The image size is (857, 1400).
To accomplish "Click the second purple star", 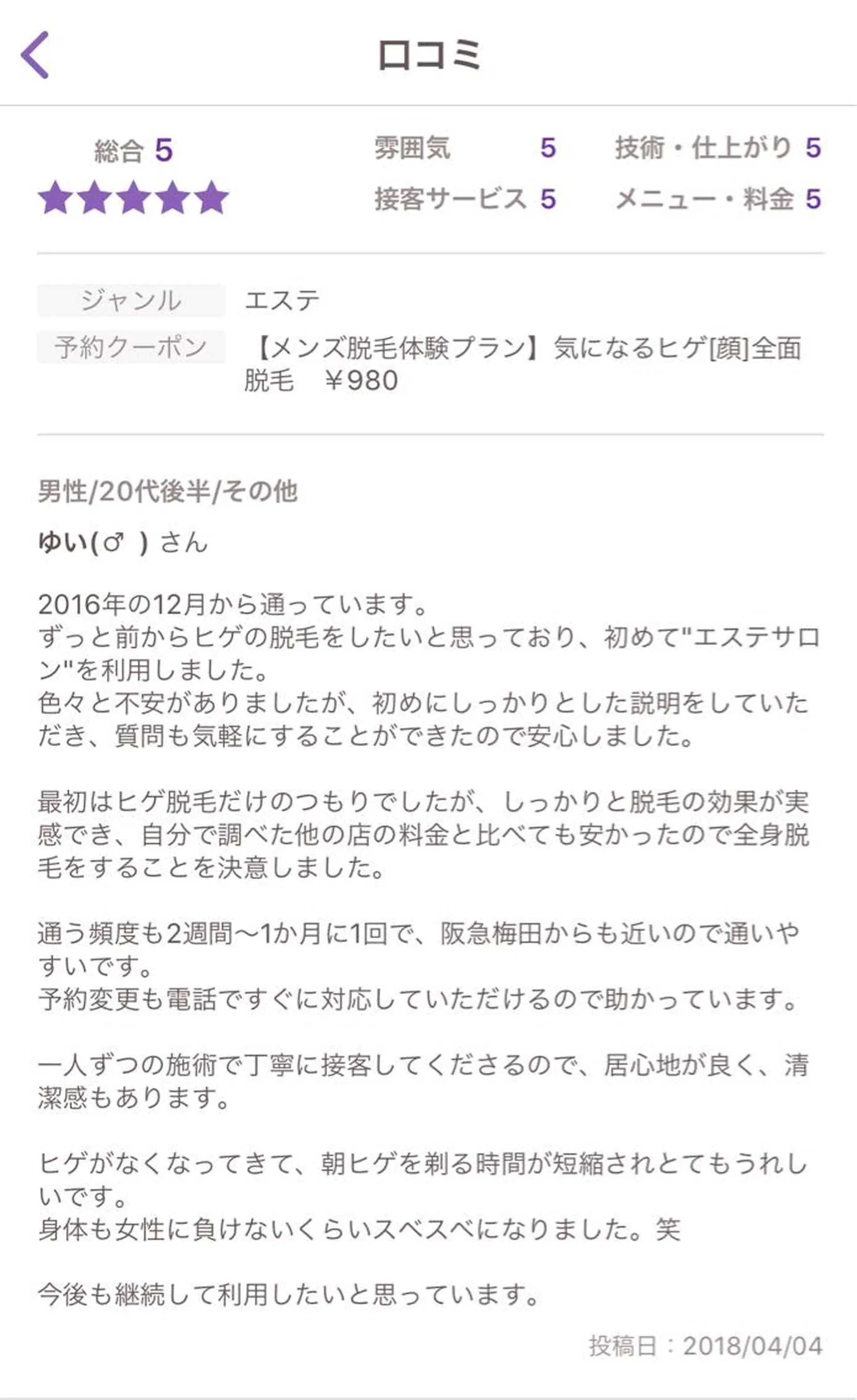I will (x=94, y=198).
